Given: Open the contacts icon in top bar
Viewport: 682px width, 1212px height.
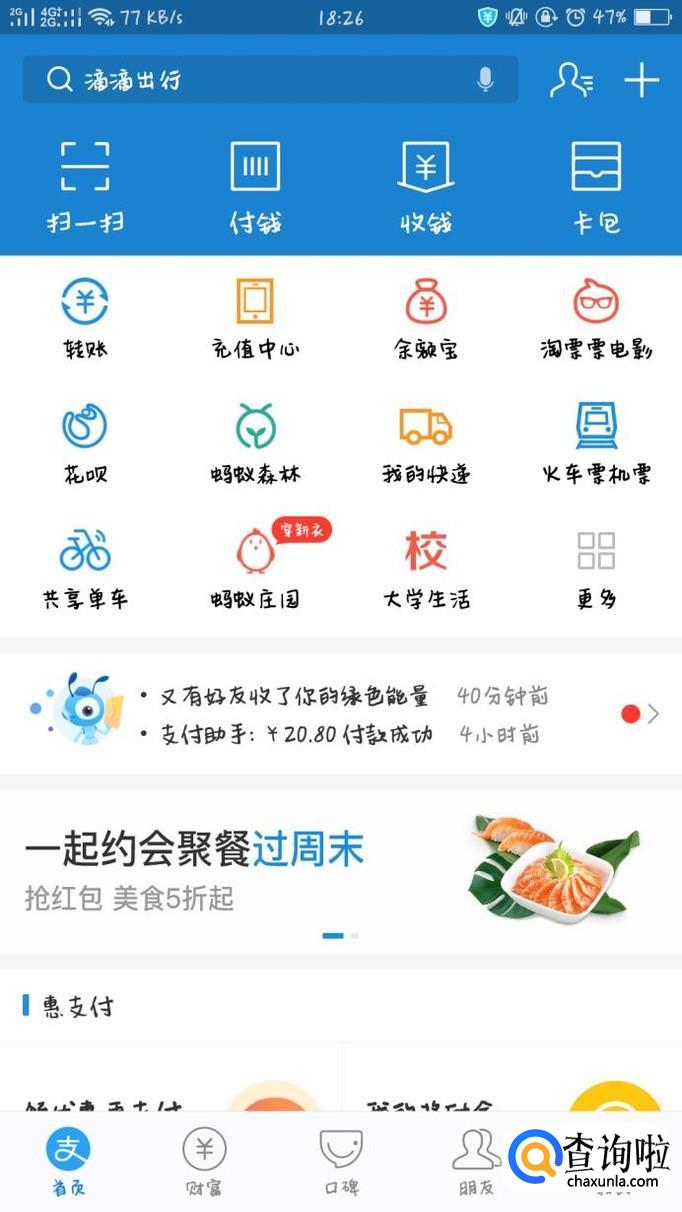Looking at the screenshot, I should (571, 80).
